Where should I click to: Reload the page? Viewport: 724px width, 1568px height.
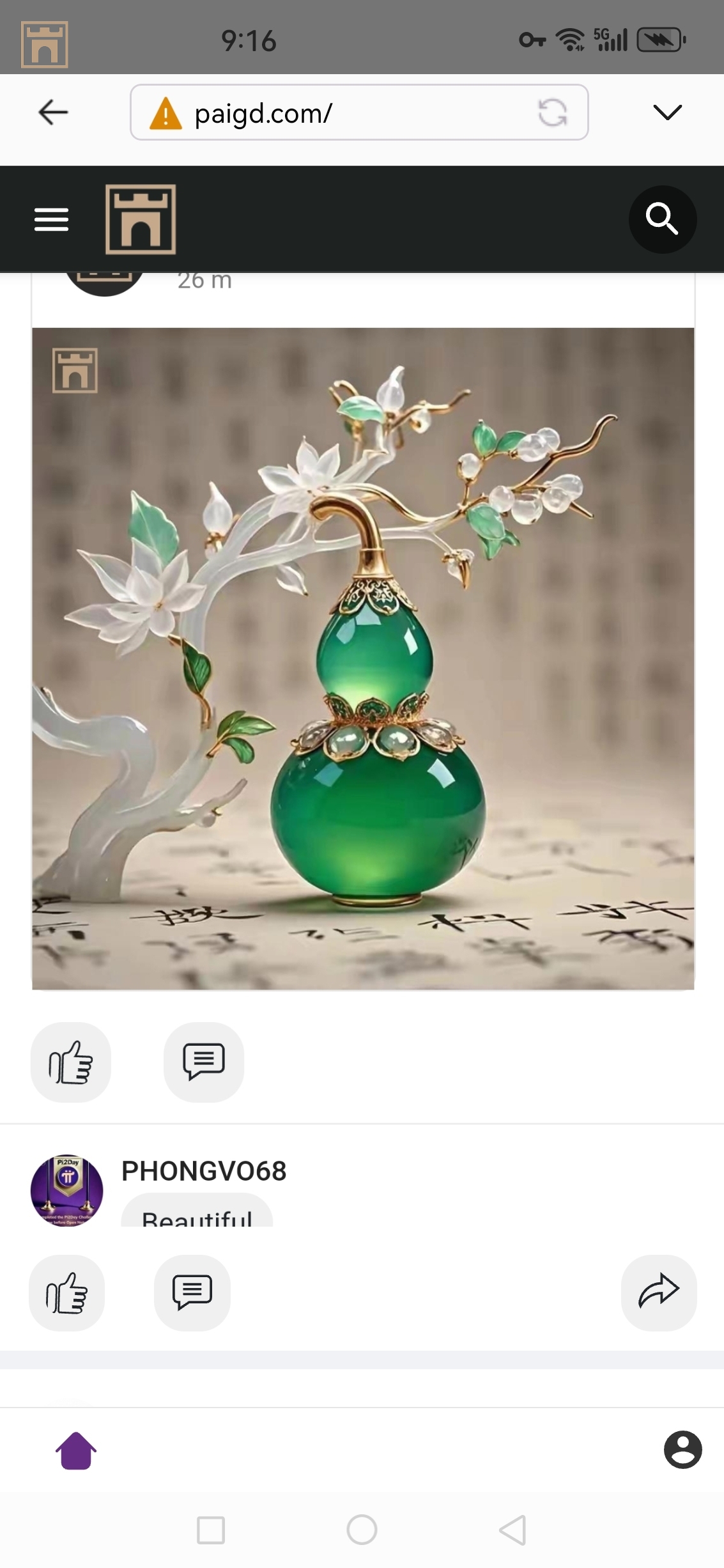tap(552, 113)
